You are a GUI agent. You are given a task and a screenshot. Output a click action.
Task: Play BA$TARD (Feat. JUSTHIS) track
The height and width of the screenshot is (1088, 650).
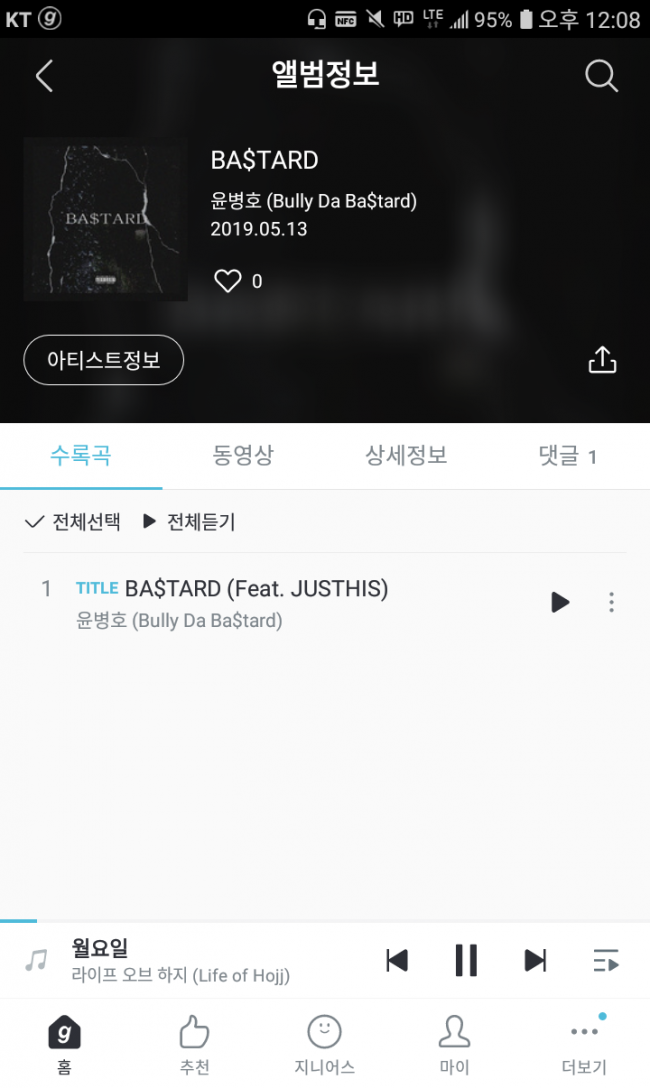560,602
